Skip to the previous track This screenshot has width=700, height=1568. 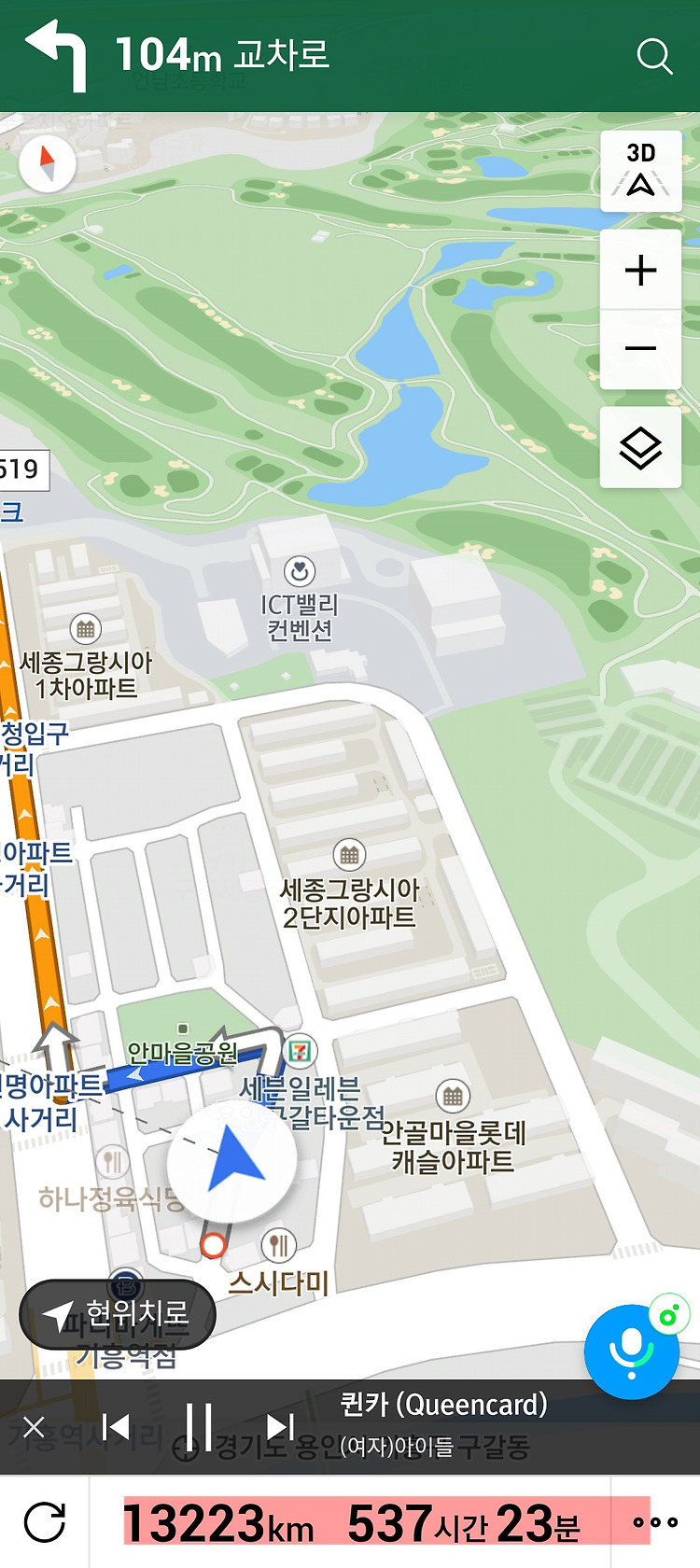(x=116, y=1427)
